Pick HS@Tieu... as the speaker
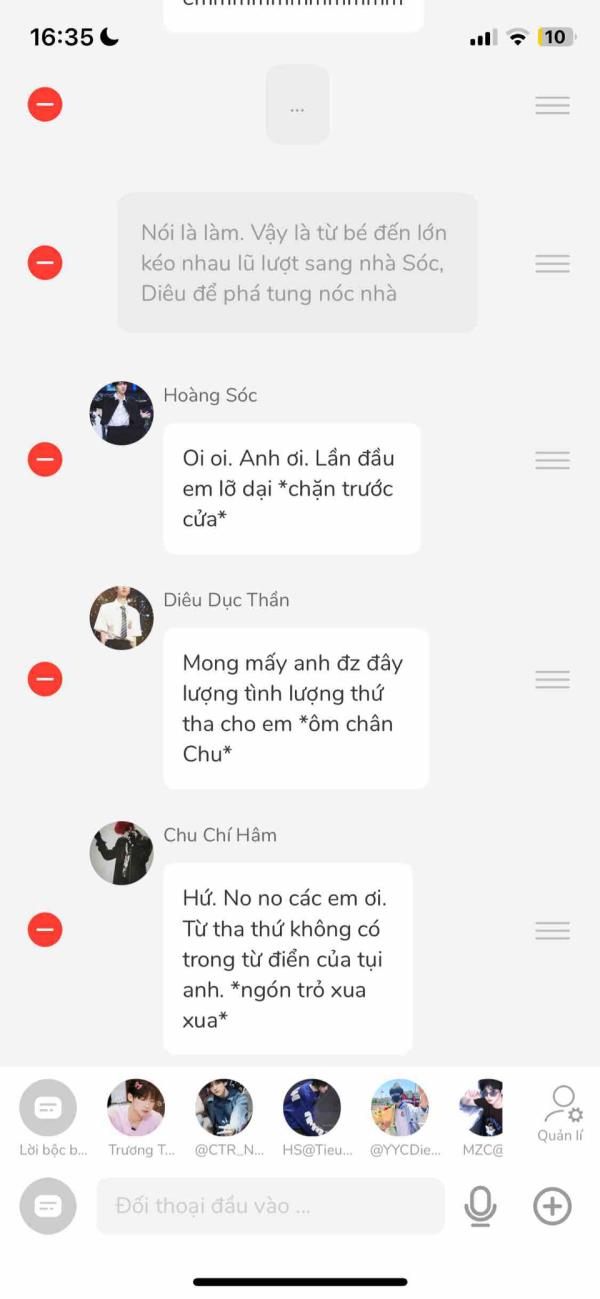 point(312,1108)
